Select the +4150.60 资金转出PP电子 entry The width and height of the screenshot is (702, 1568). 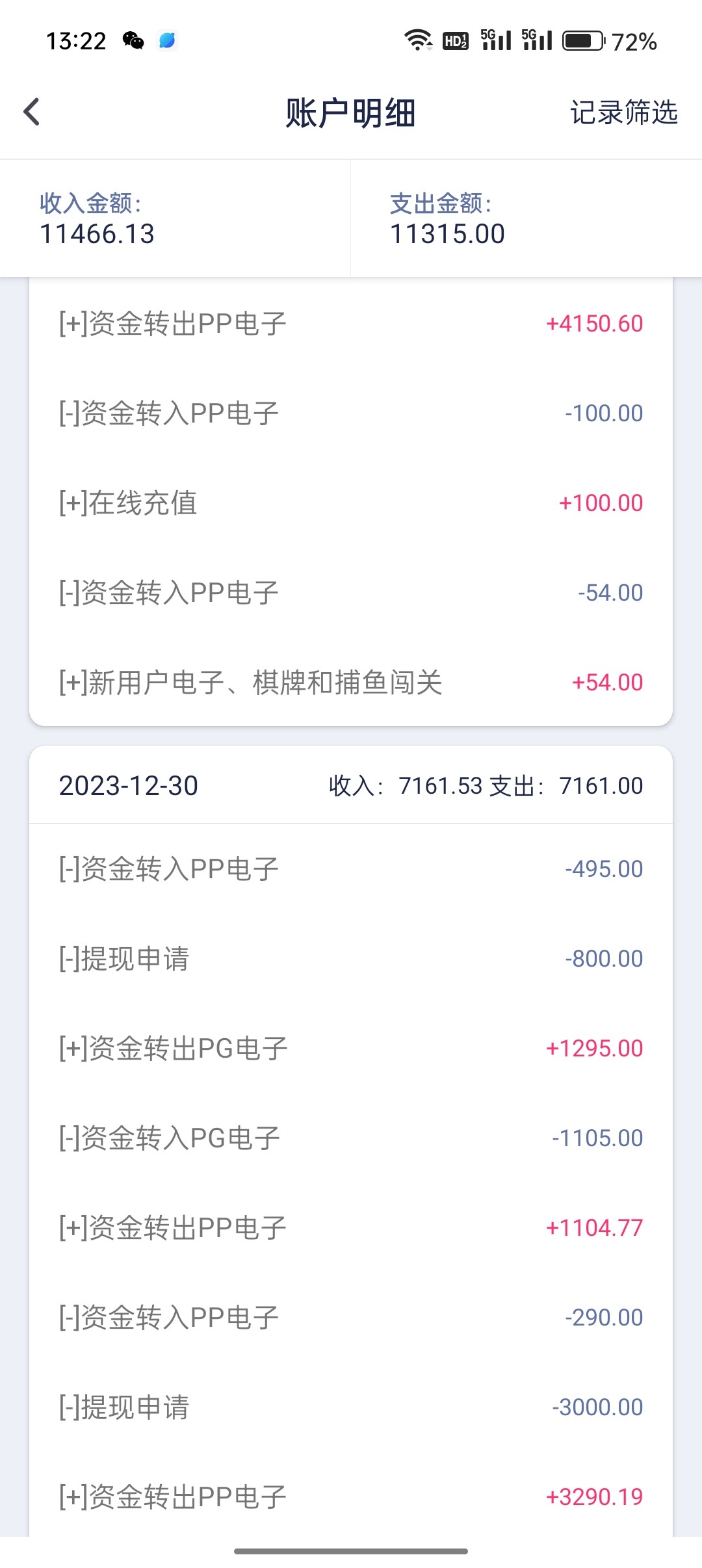[x=351, y=322]
